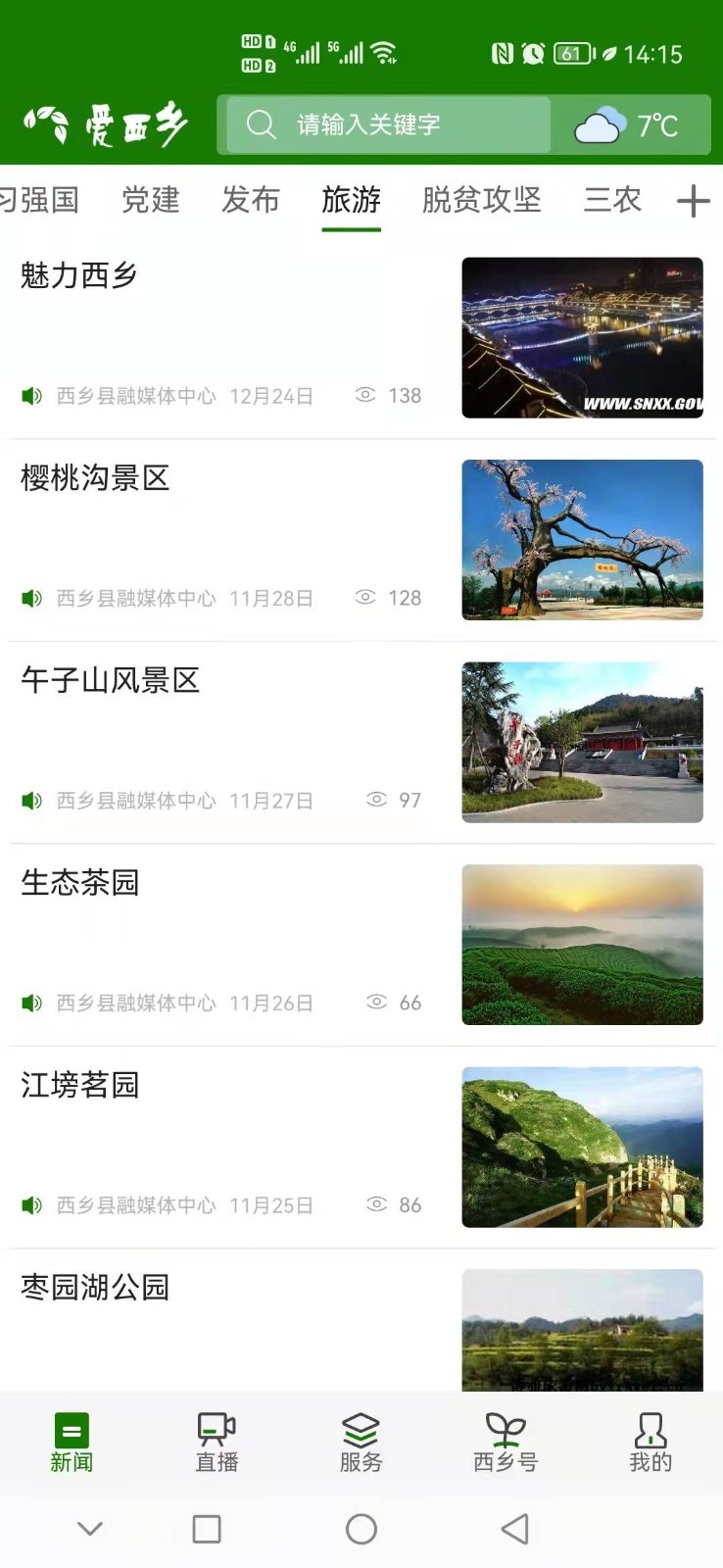Open the article 魅力西乡
Screen dimensions: 723x1568
click(x=79, y=276)
